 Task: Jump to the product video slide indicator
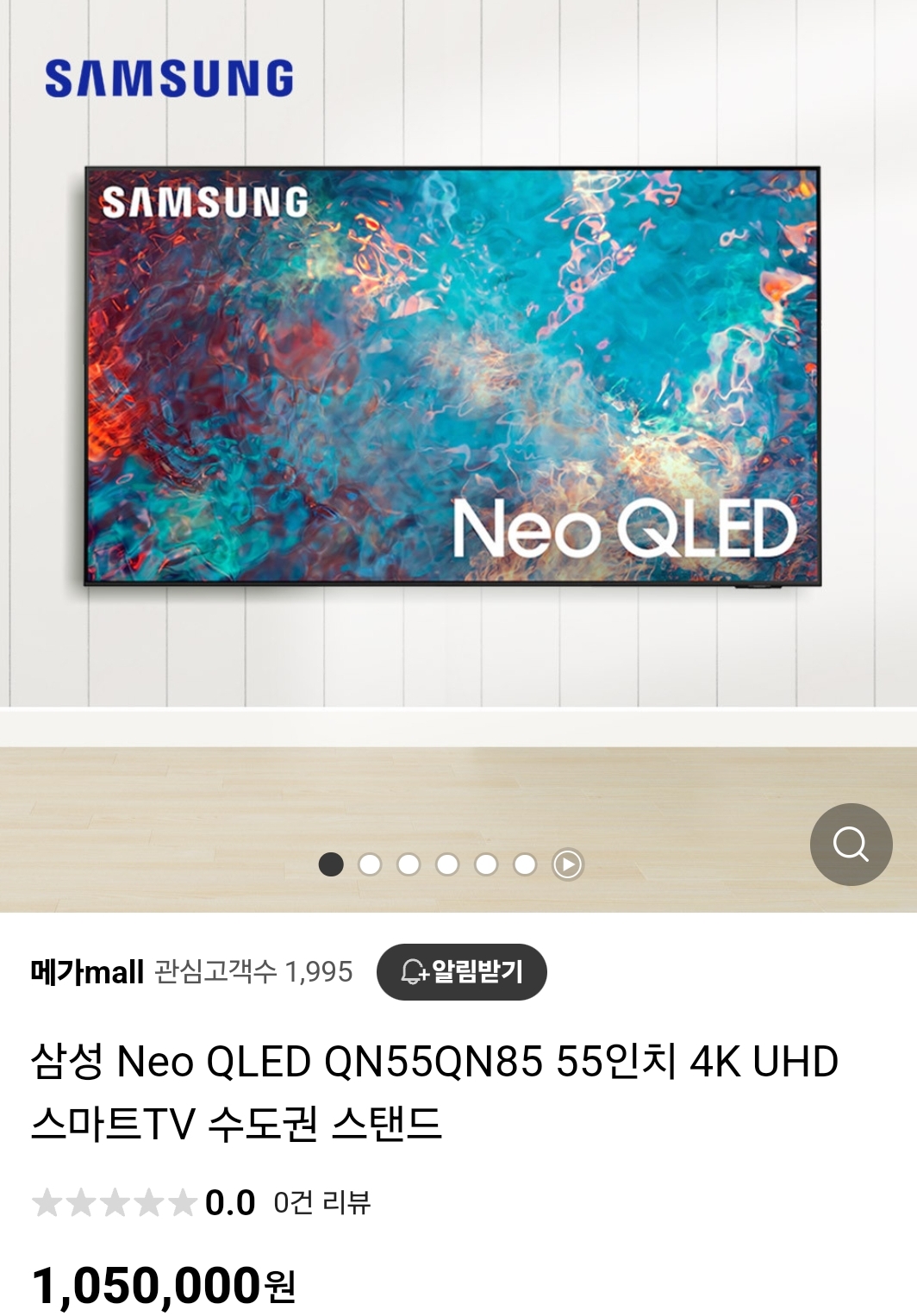[567, 864]
